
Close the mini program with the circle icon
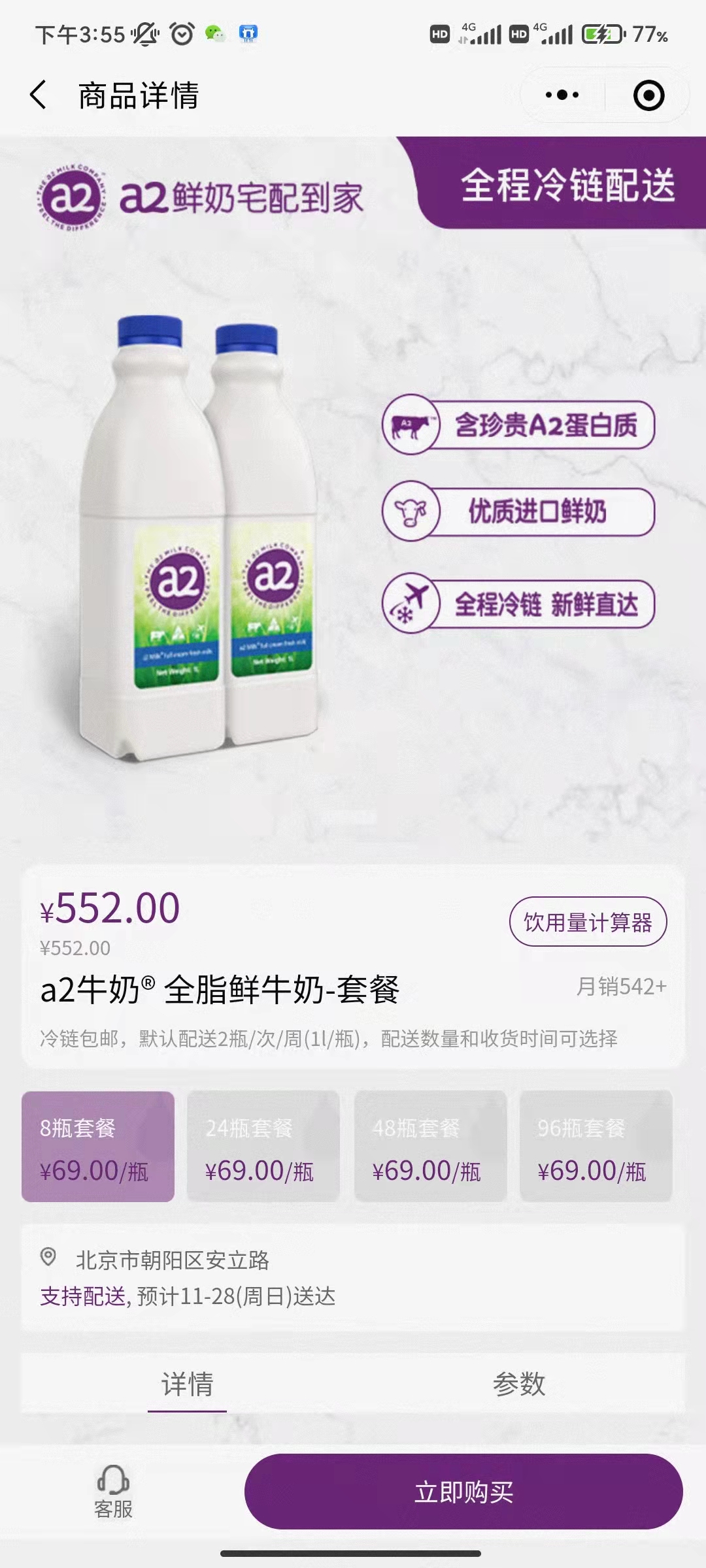coord(648,95)
